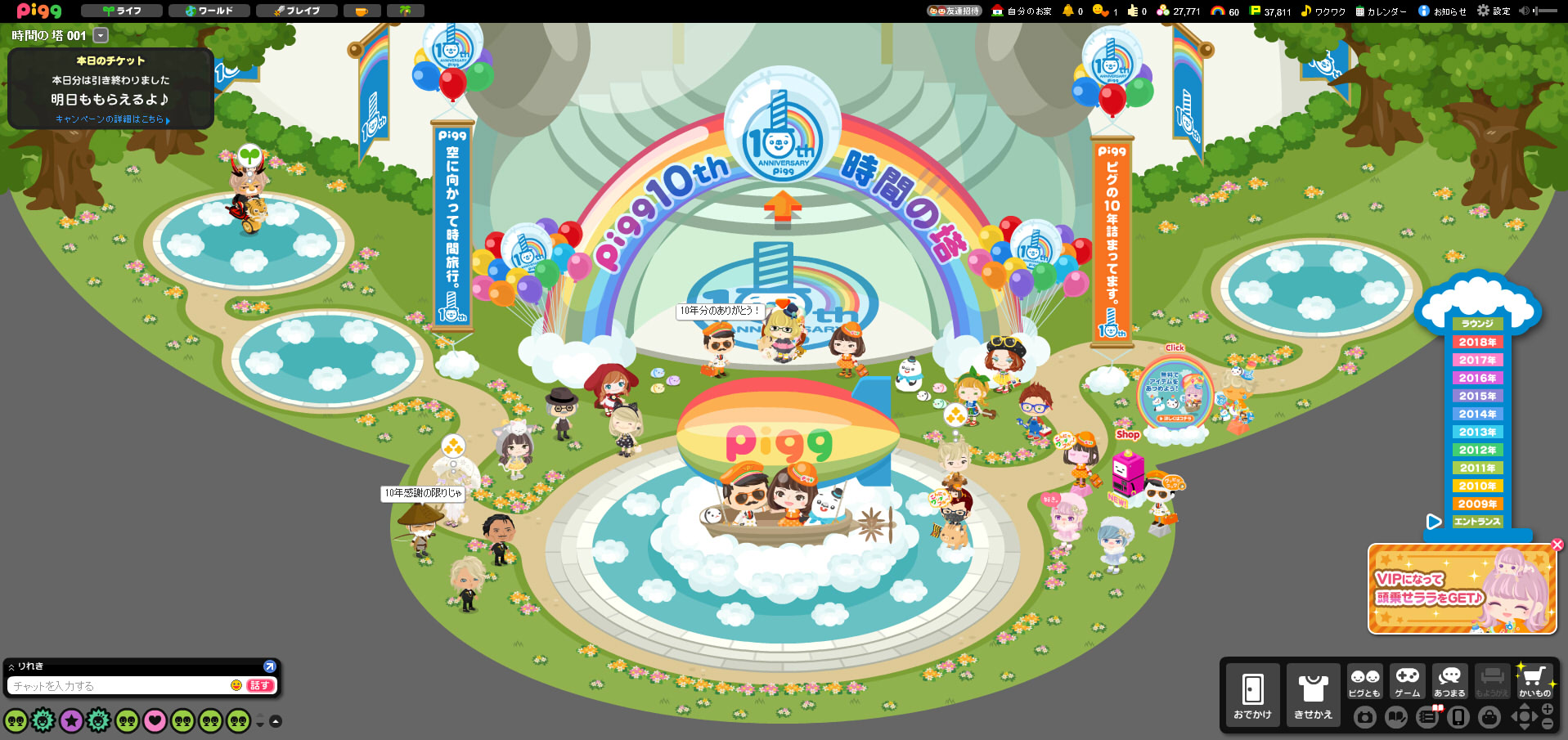Send the chat with 話す button
Screen dimensions: 1568x740
(260, 685)
